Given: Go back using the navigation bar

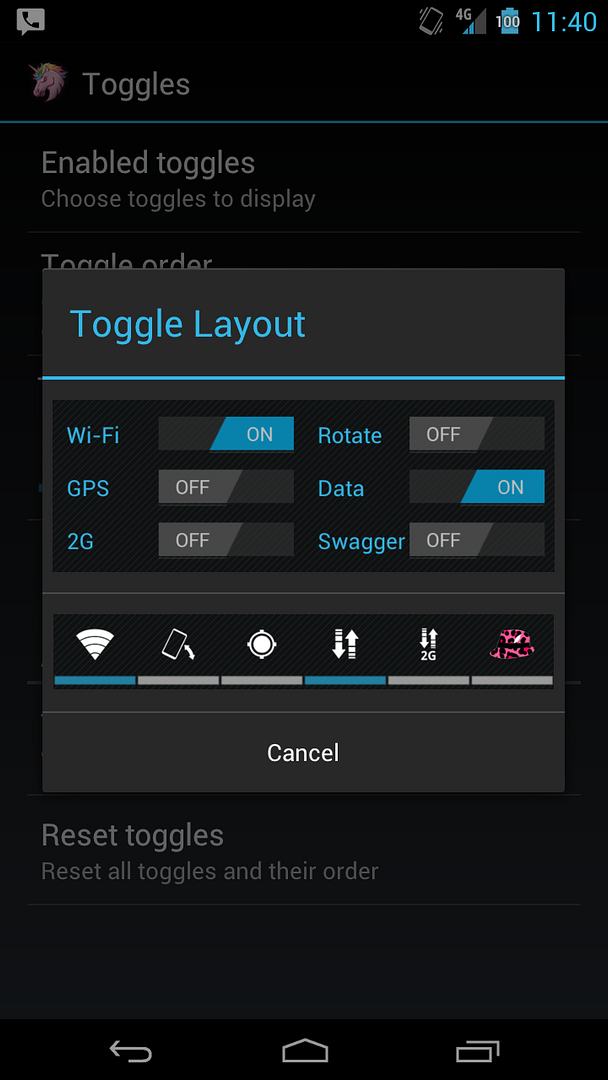Looking at the screenshot, I should pyautogui.click(x=130, y=1050).
